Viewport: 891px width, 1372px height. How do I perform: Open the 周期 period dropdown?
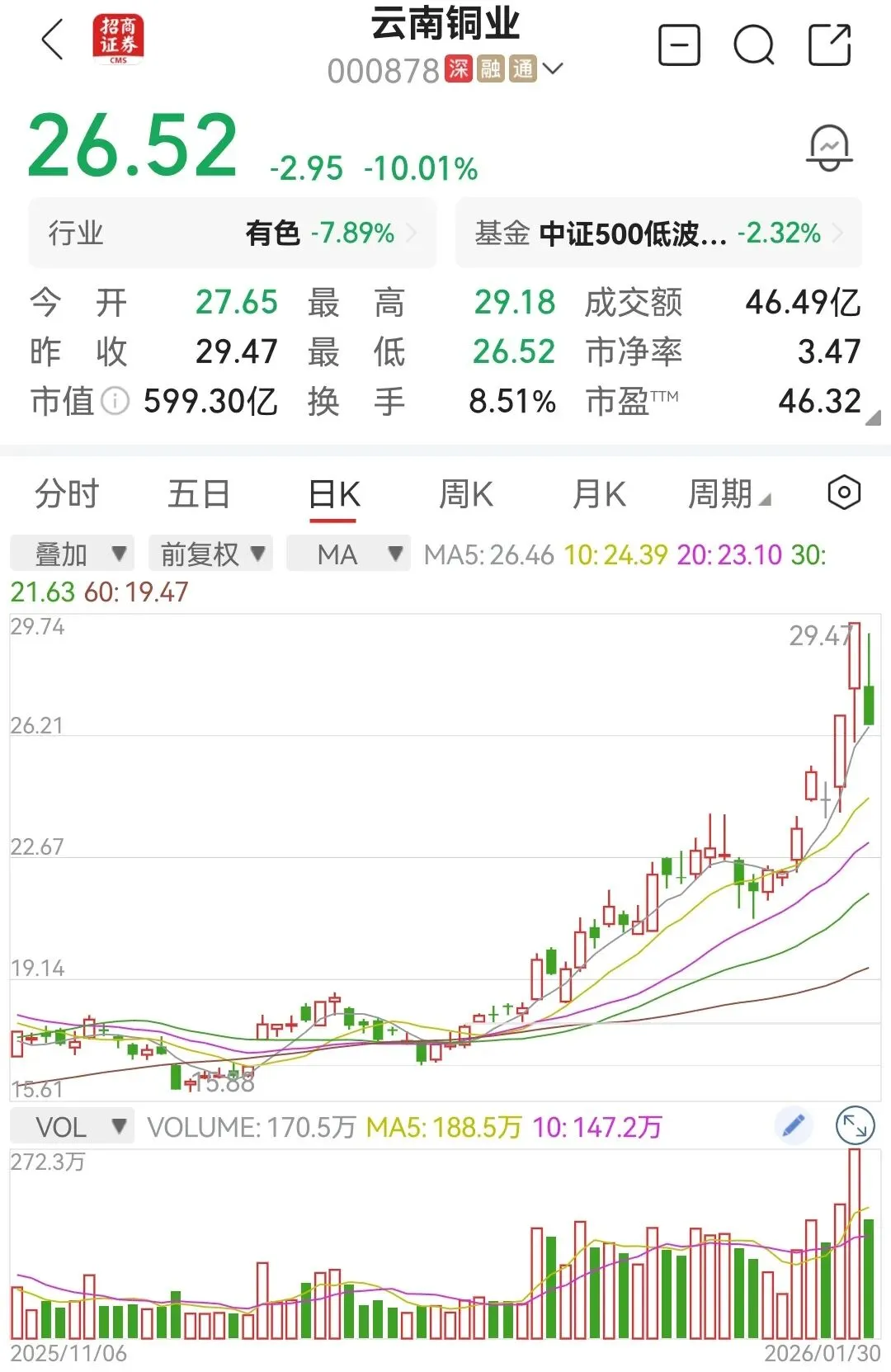(728, 494)
